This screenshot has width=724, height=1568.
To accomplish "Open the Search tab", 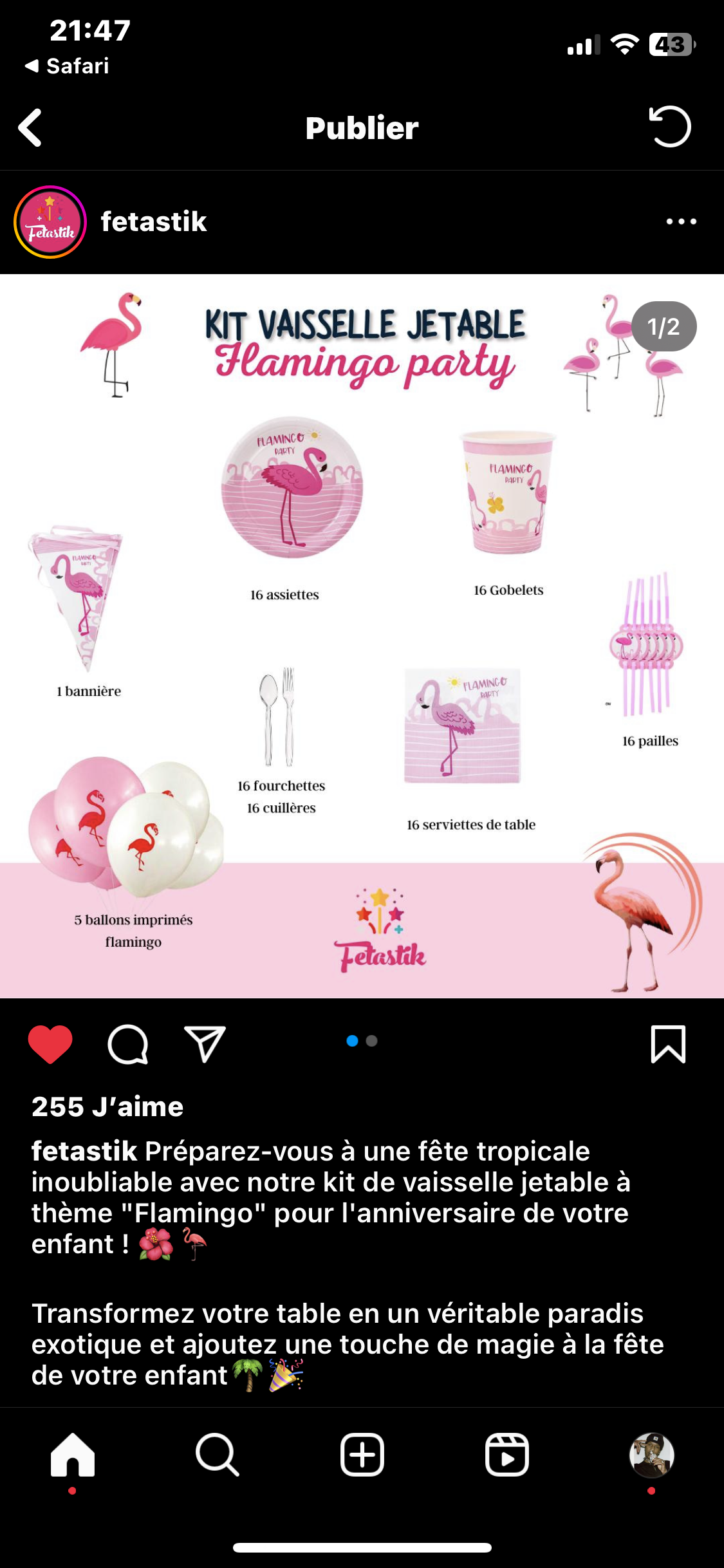I will pyautogui.click(x=218, y=1455).
